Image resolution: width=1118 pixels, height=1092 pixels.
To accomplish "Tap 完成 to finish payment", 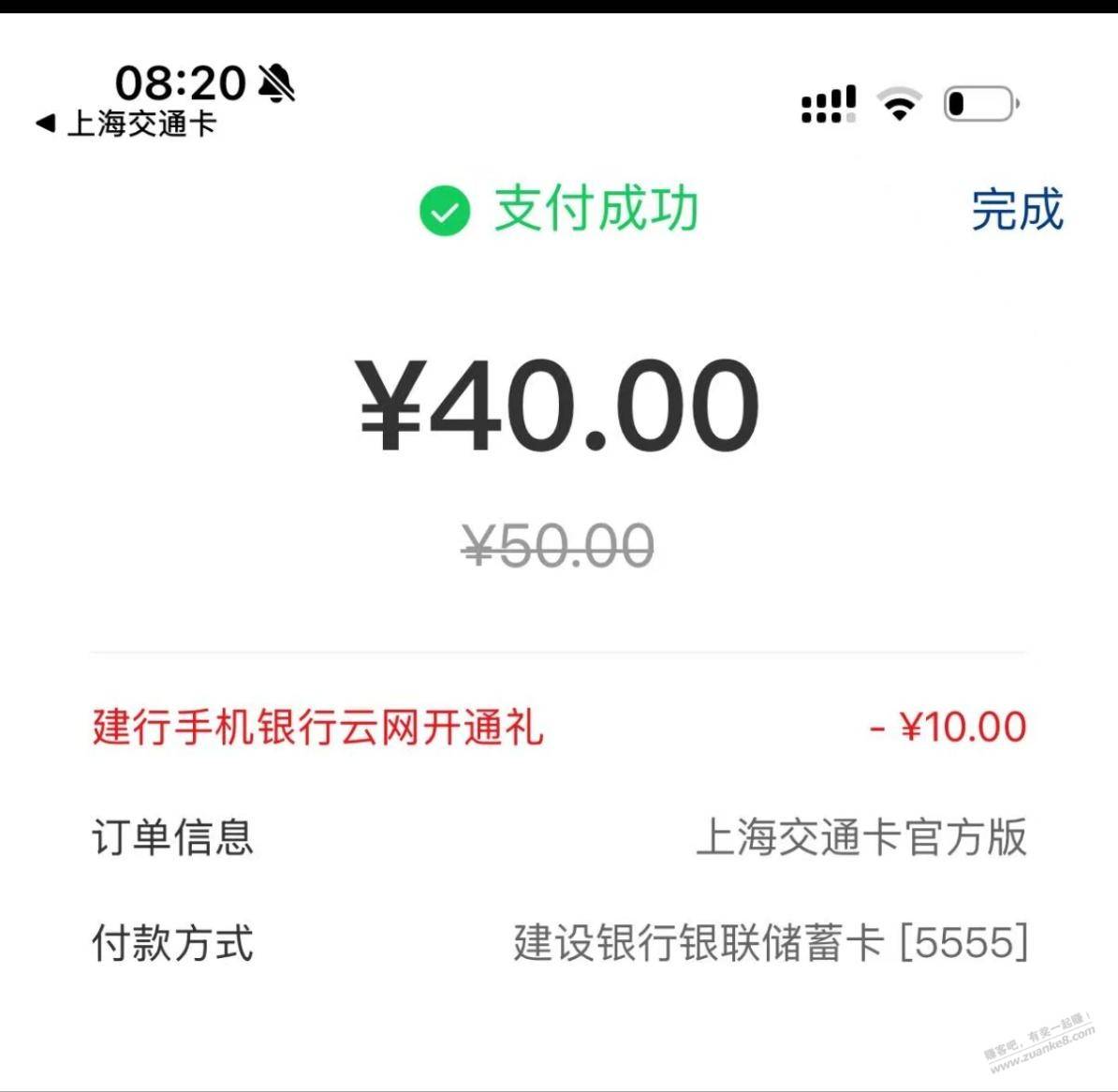I will [x=1017, y=209].
